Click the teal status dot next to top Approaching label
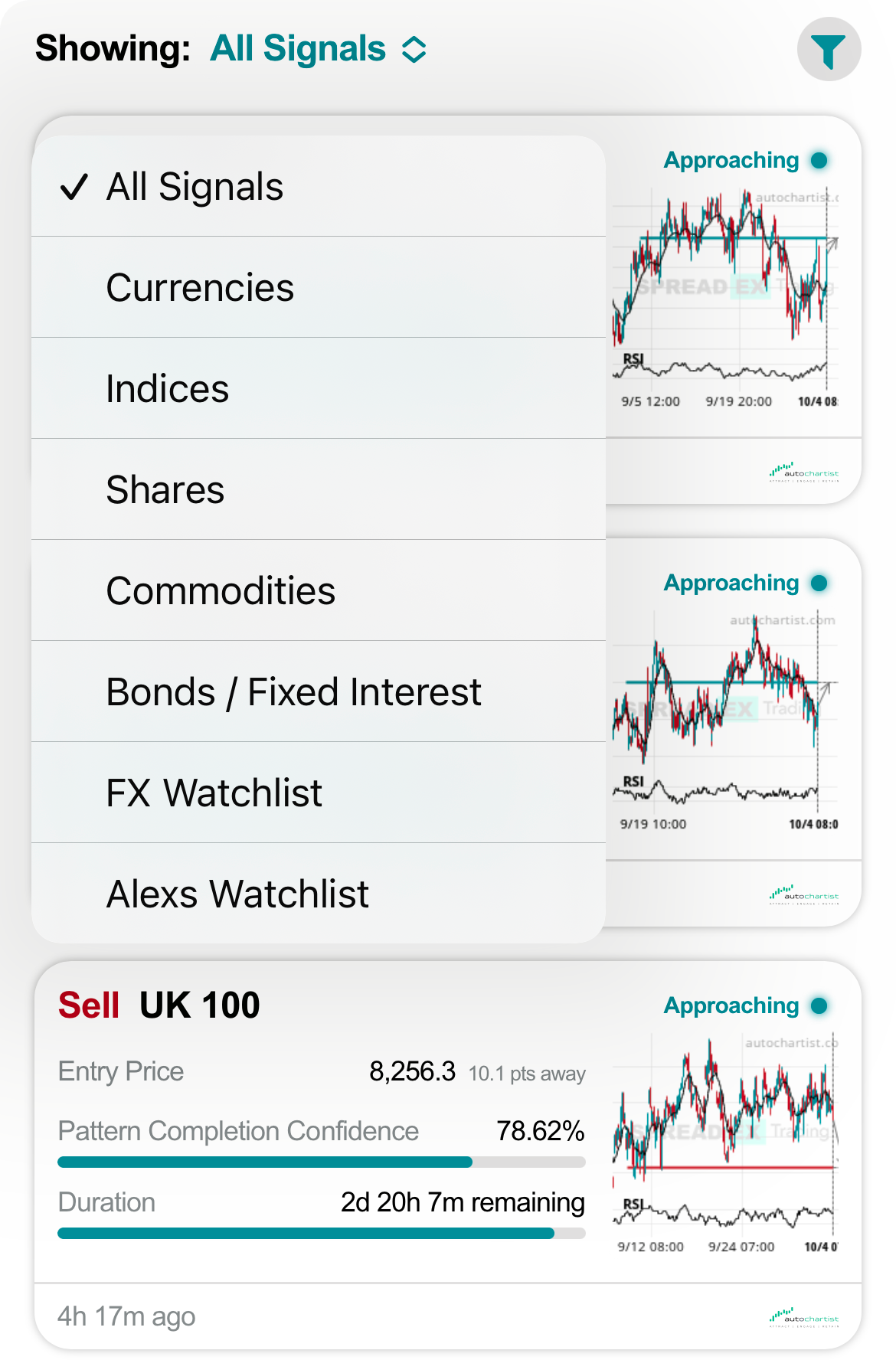 point(819,161)
